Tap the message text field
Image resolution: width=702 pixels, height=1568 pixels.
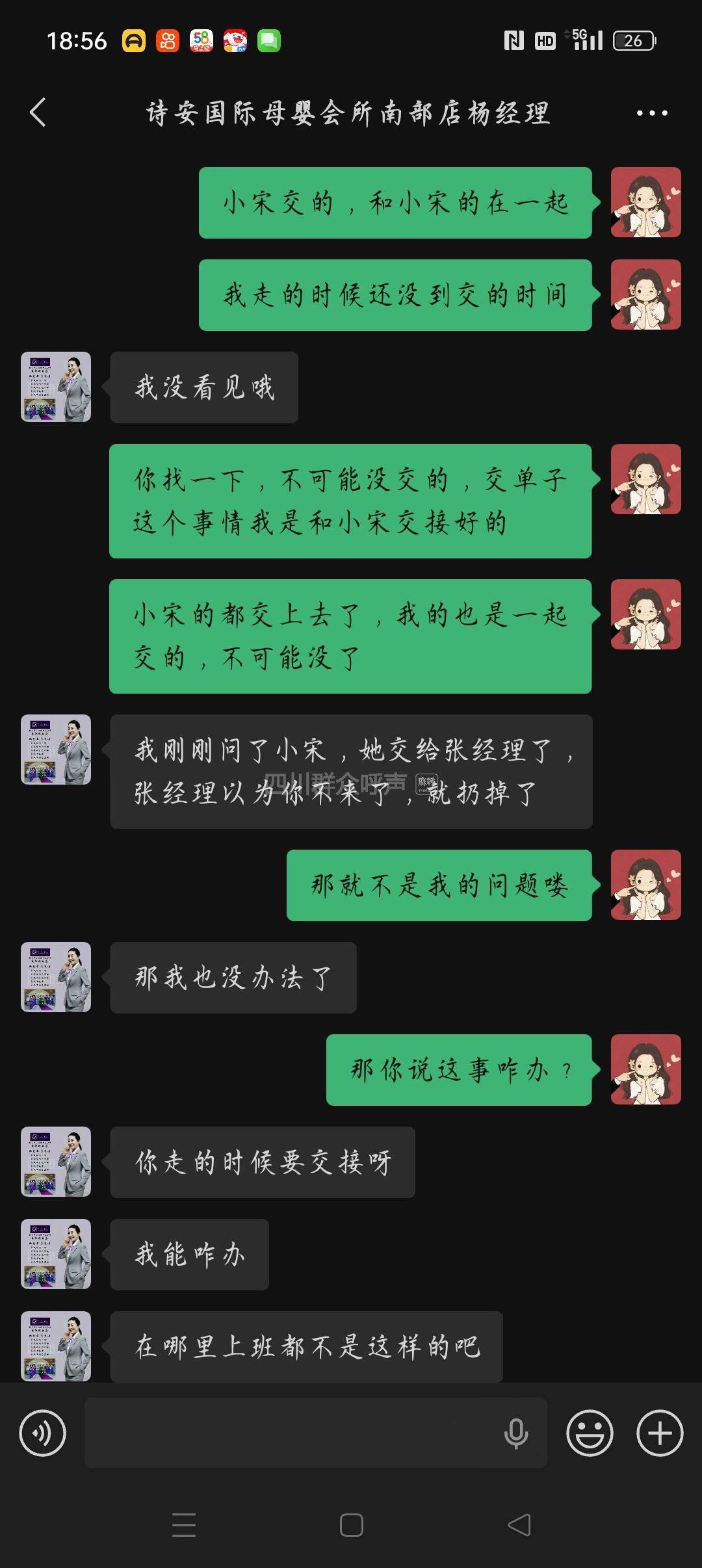tap(292, 1433)
